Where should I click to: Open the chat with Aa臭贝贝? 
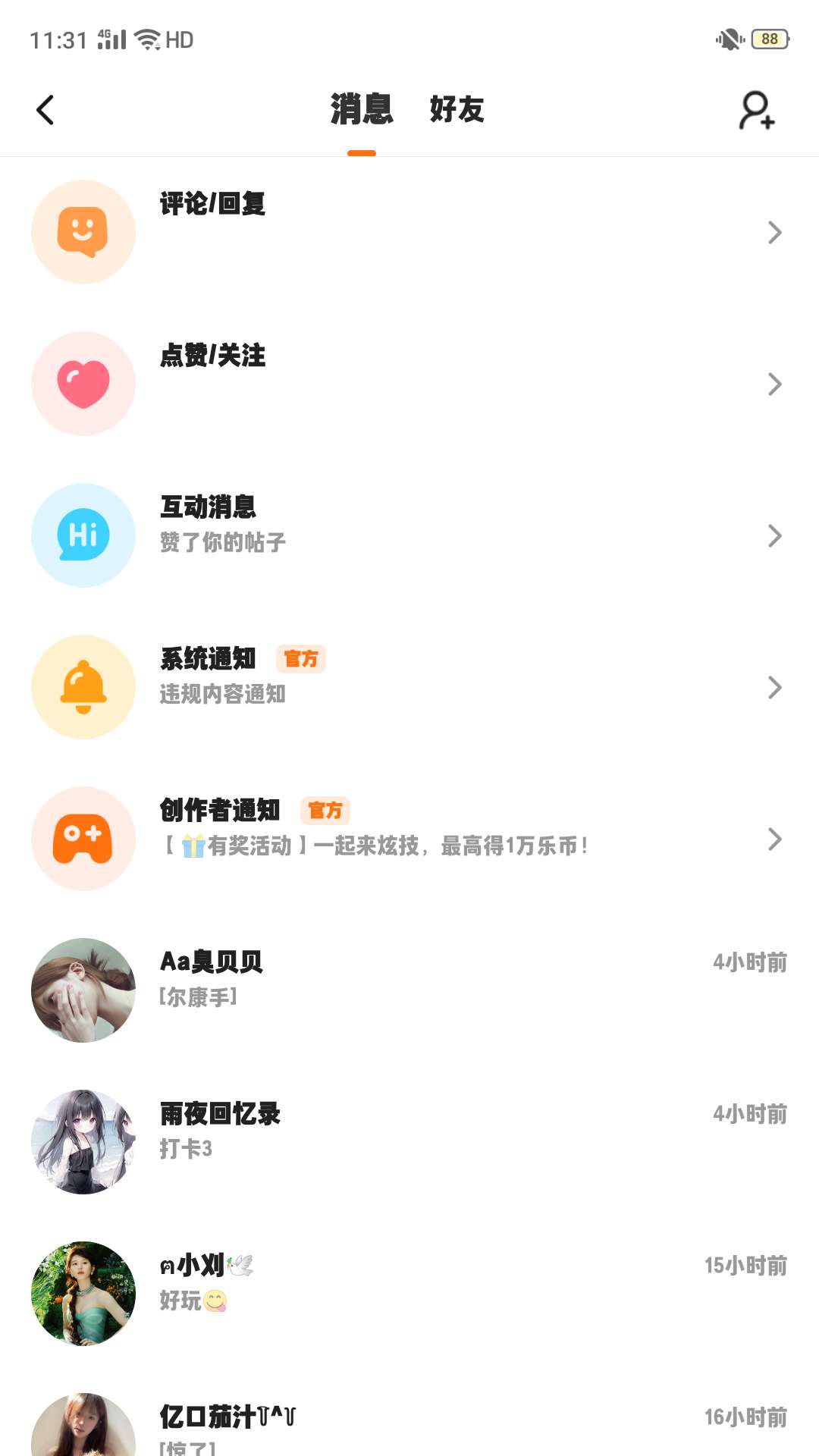click(409, 990)
